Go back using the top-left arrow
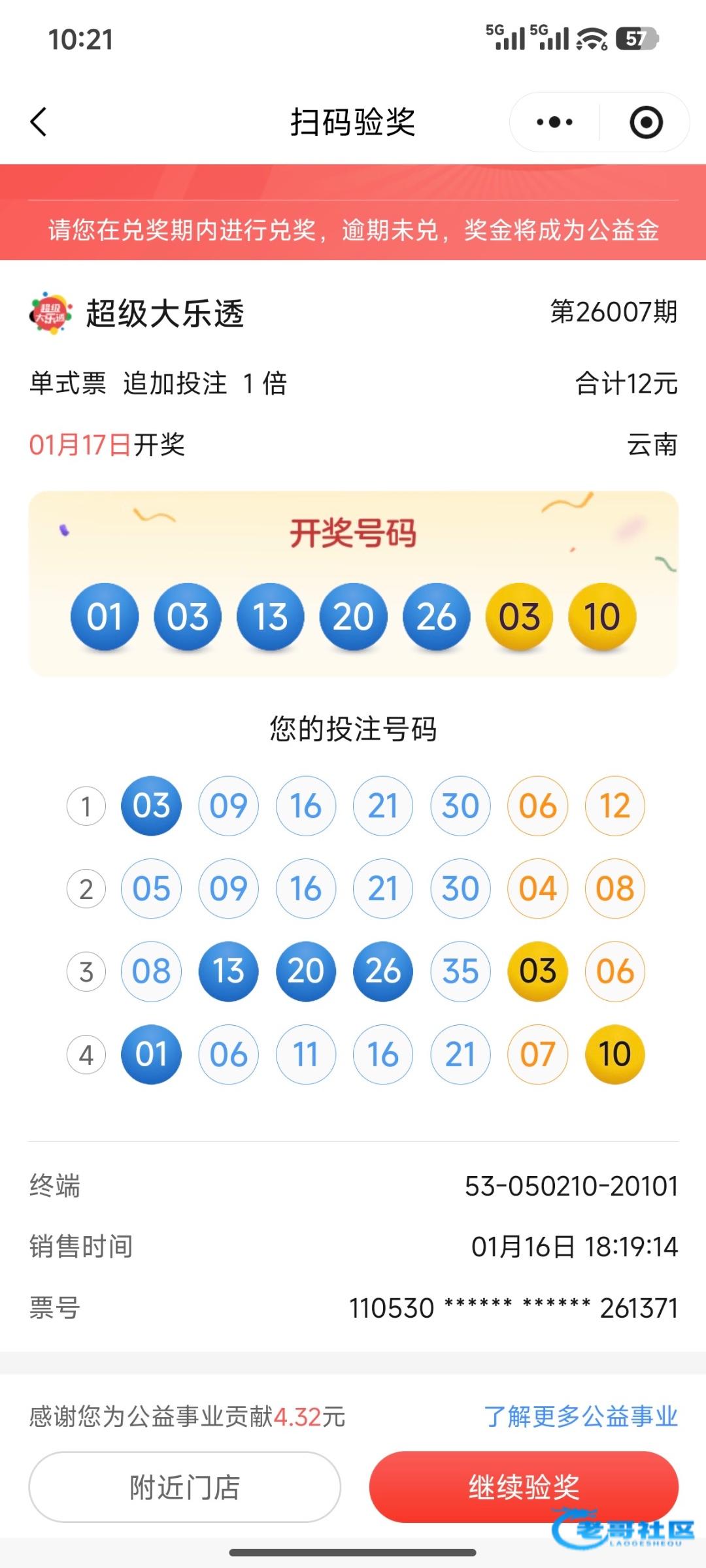 (39, 122)
